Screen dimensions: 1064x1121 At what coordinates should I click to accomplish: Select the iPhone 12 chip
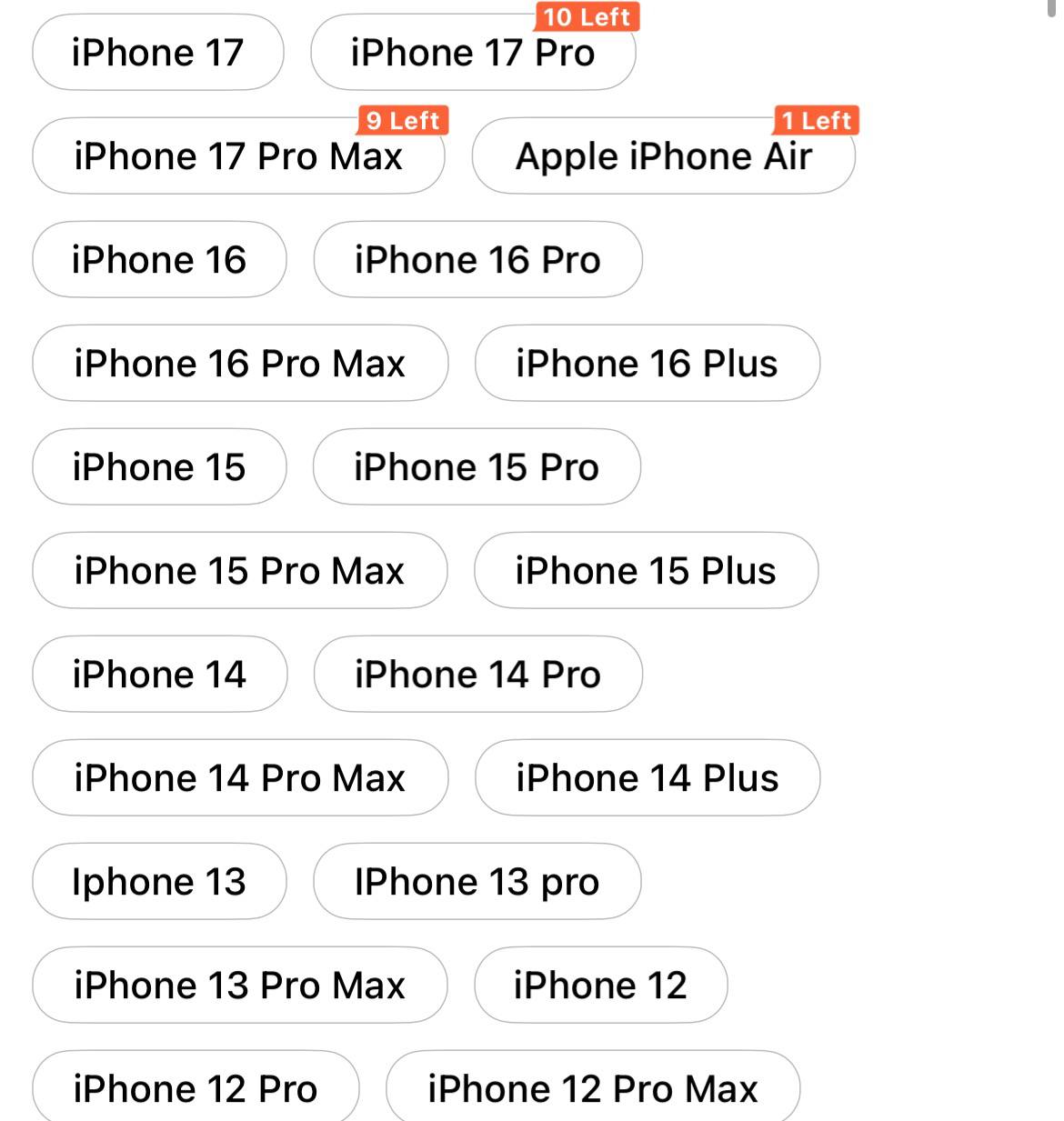coord(600,986)
